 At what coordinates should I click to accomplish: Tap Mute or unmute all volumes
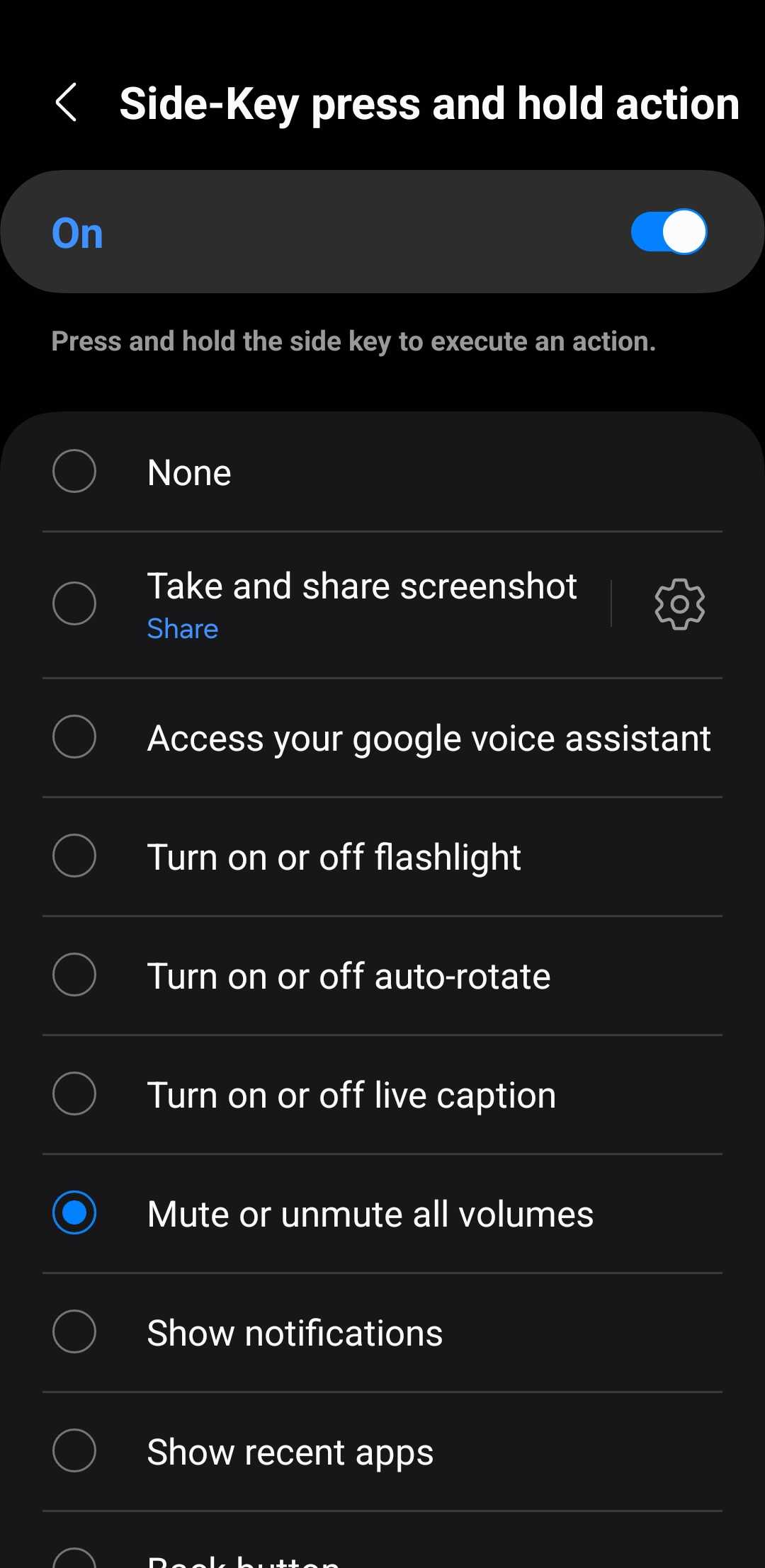point(74,1213)
